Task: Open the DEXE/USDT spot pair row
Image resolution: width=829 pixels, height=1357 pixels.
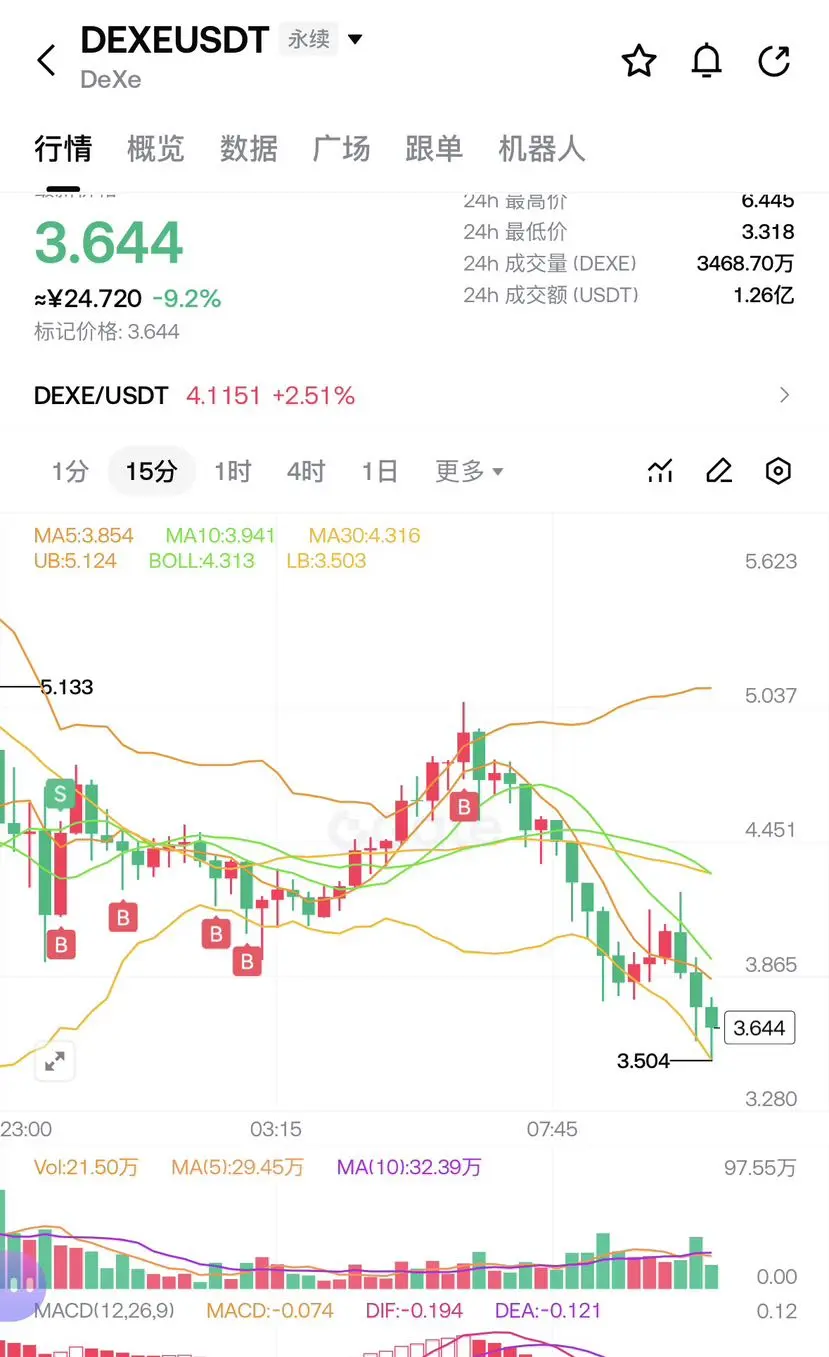Action: pyautogui.click(x=414, y=396)
